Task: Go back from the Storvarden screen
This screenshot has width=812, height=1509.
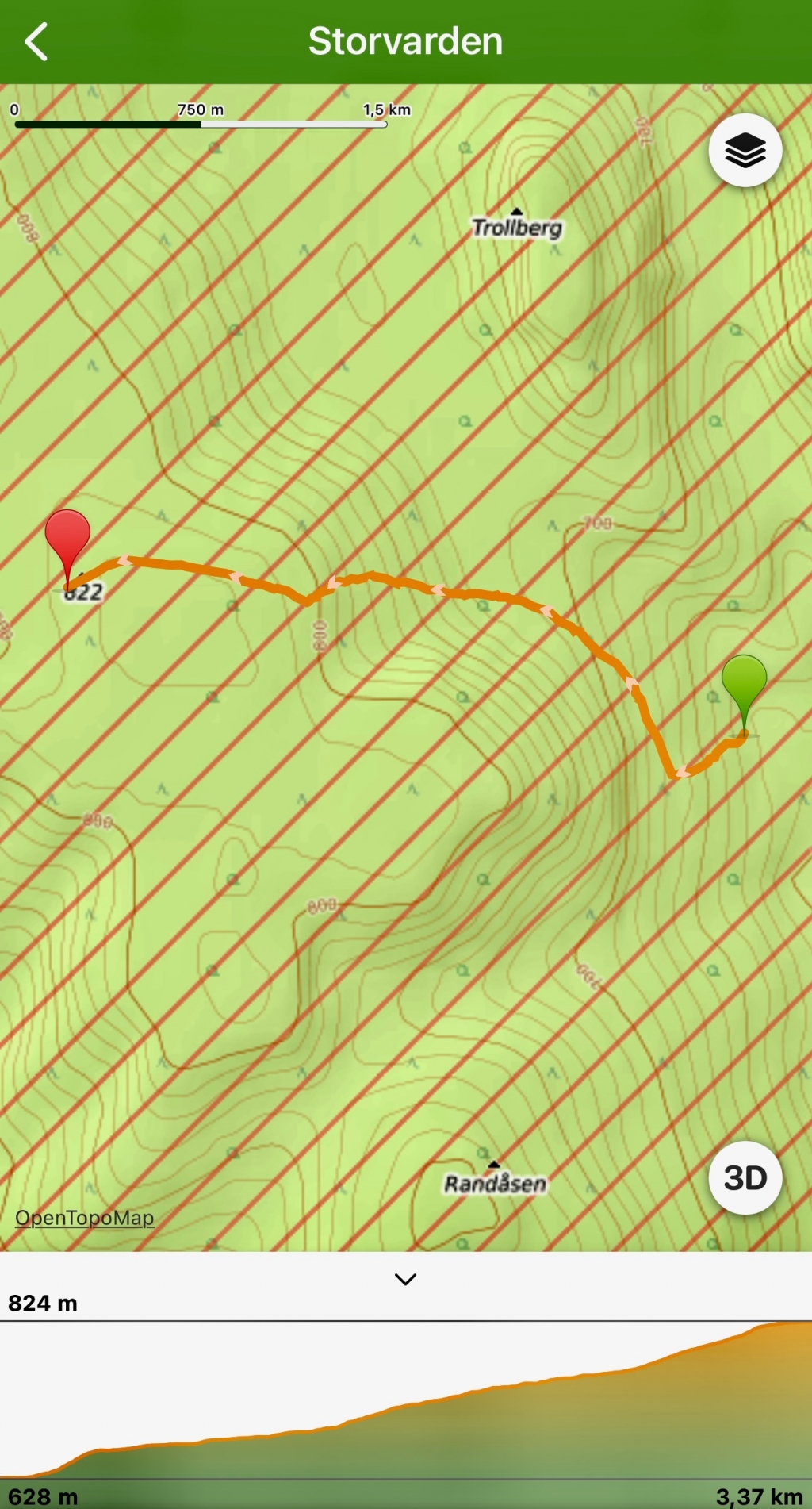Action: 36,41
